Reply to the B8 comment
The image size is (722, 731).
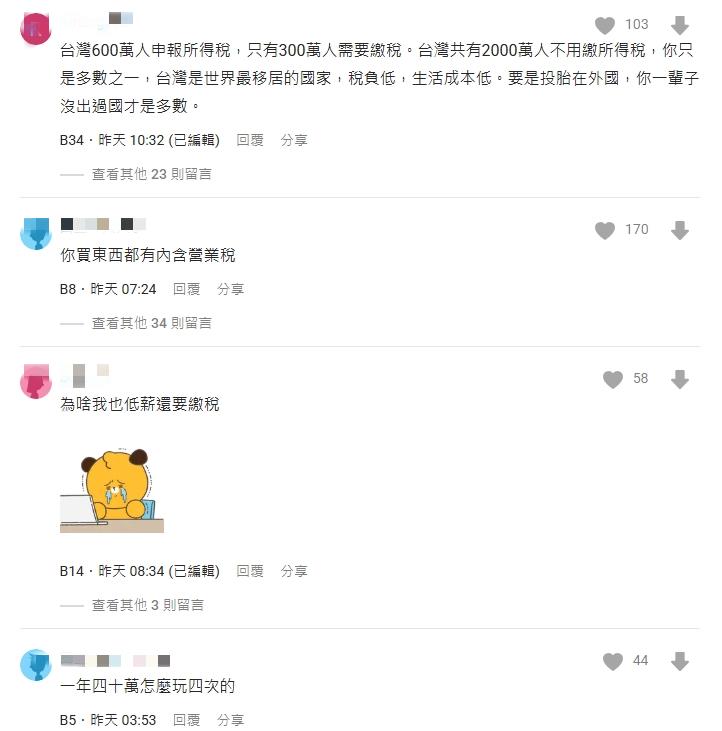(186, 289)
